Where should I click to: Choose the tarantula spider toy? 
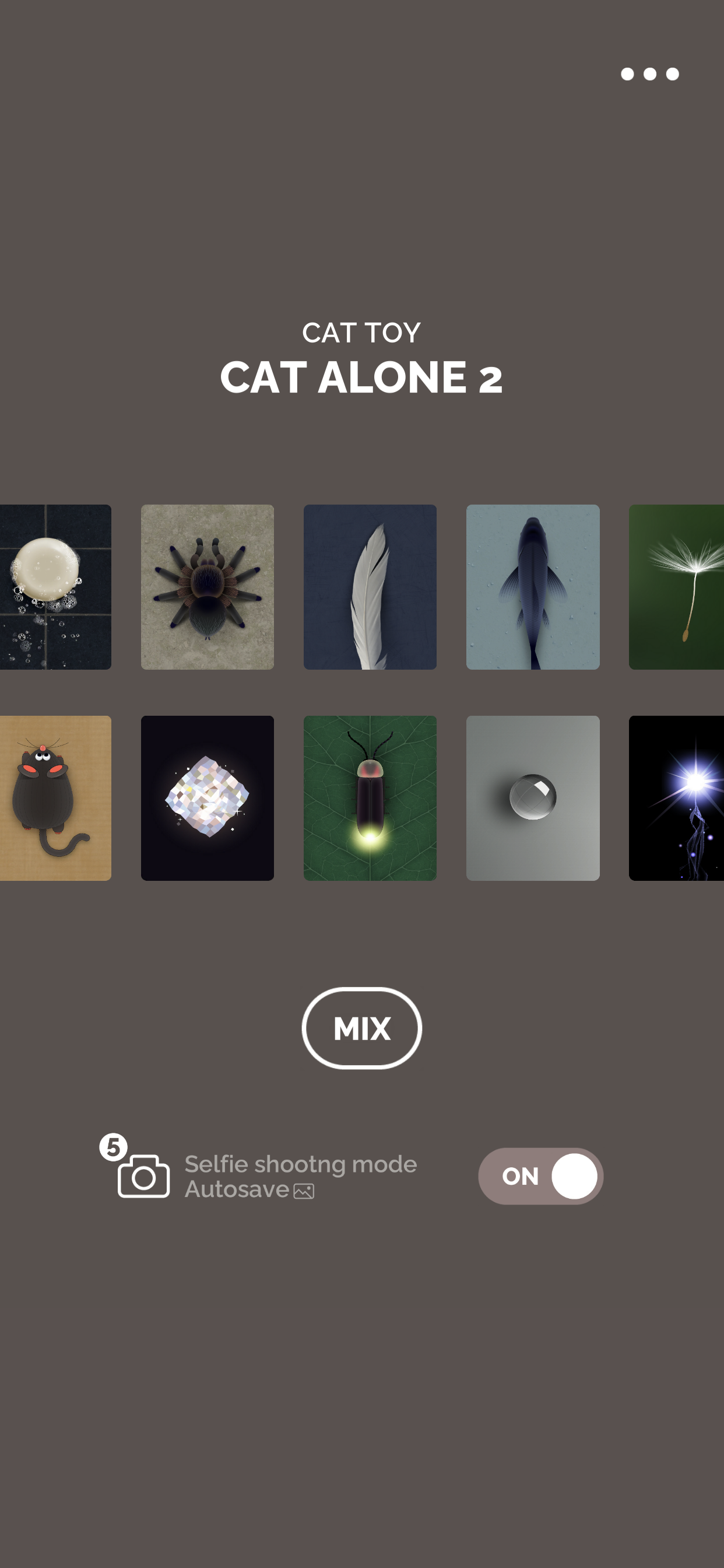pos(208,587)
